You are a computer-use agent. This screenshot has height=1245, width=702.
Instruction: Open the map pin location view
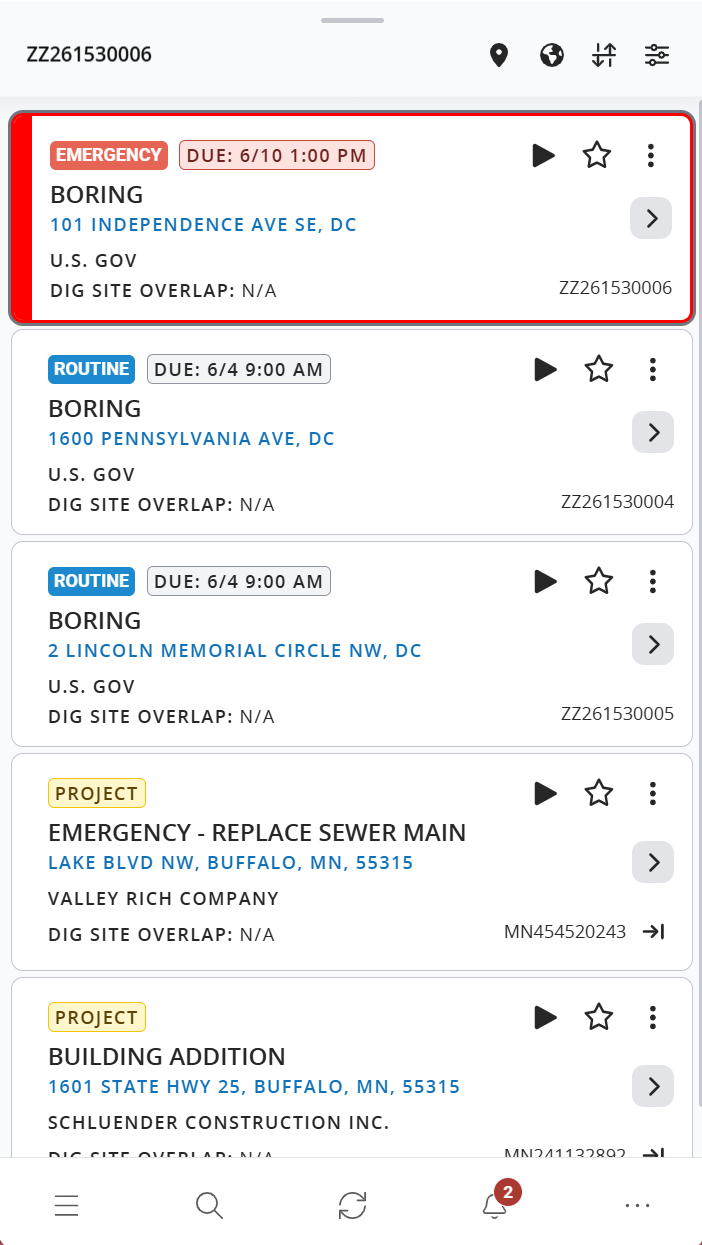(498, 55)
